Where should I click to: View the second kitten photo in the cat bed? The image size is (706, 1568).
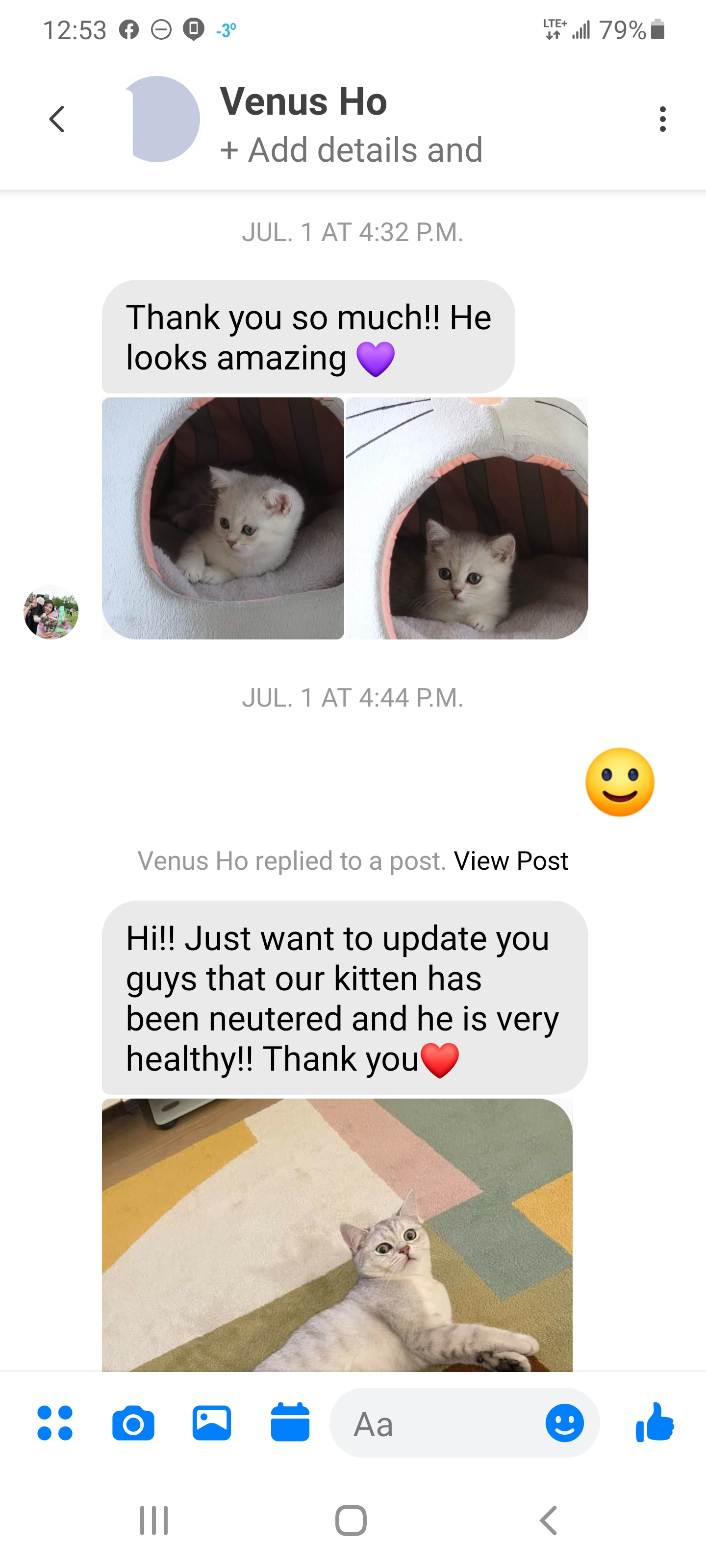coord(467,518)
